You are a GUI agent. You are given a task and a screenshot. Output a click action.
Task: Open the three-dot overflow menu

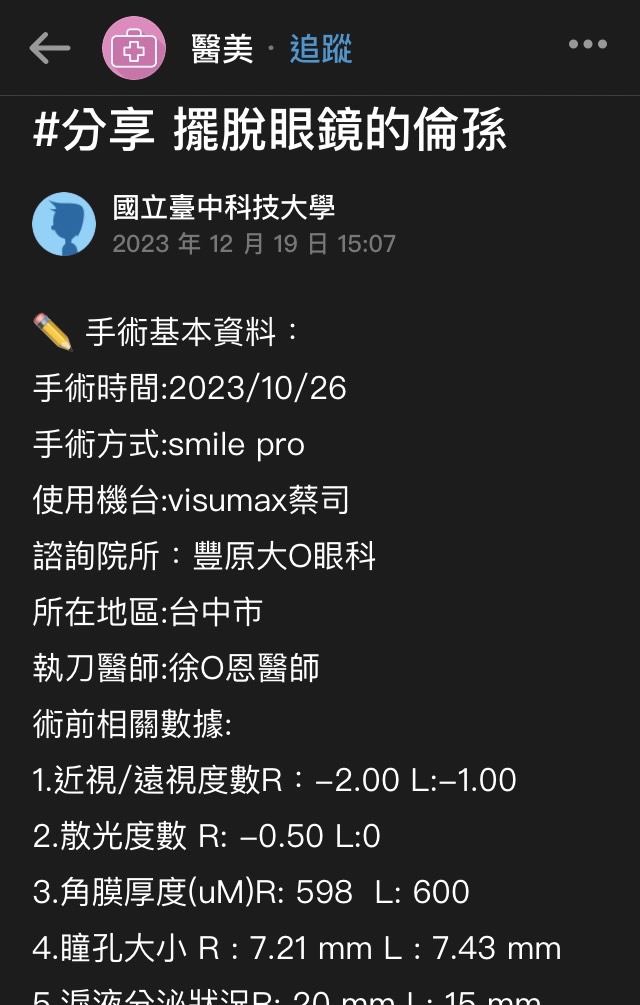[587, 45]
